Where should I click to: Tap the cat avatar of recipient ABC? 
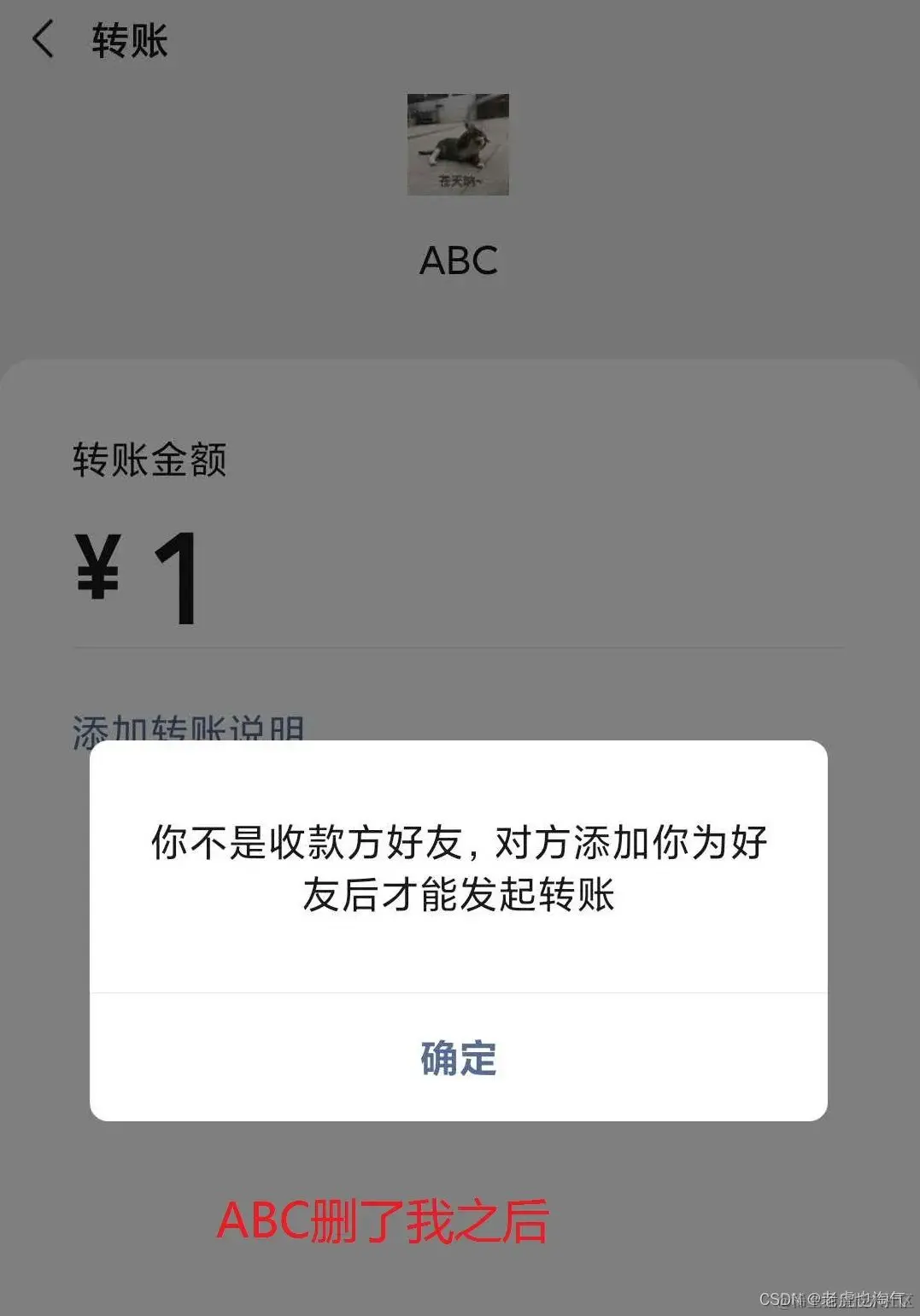tap(458, 145)
